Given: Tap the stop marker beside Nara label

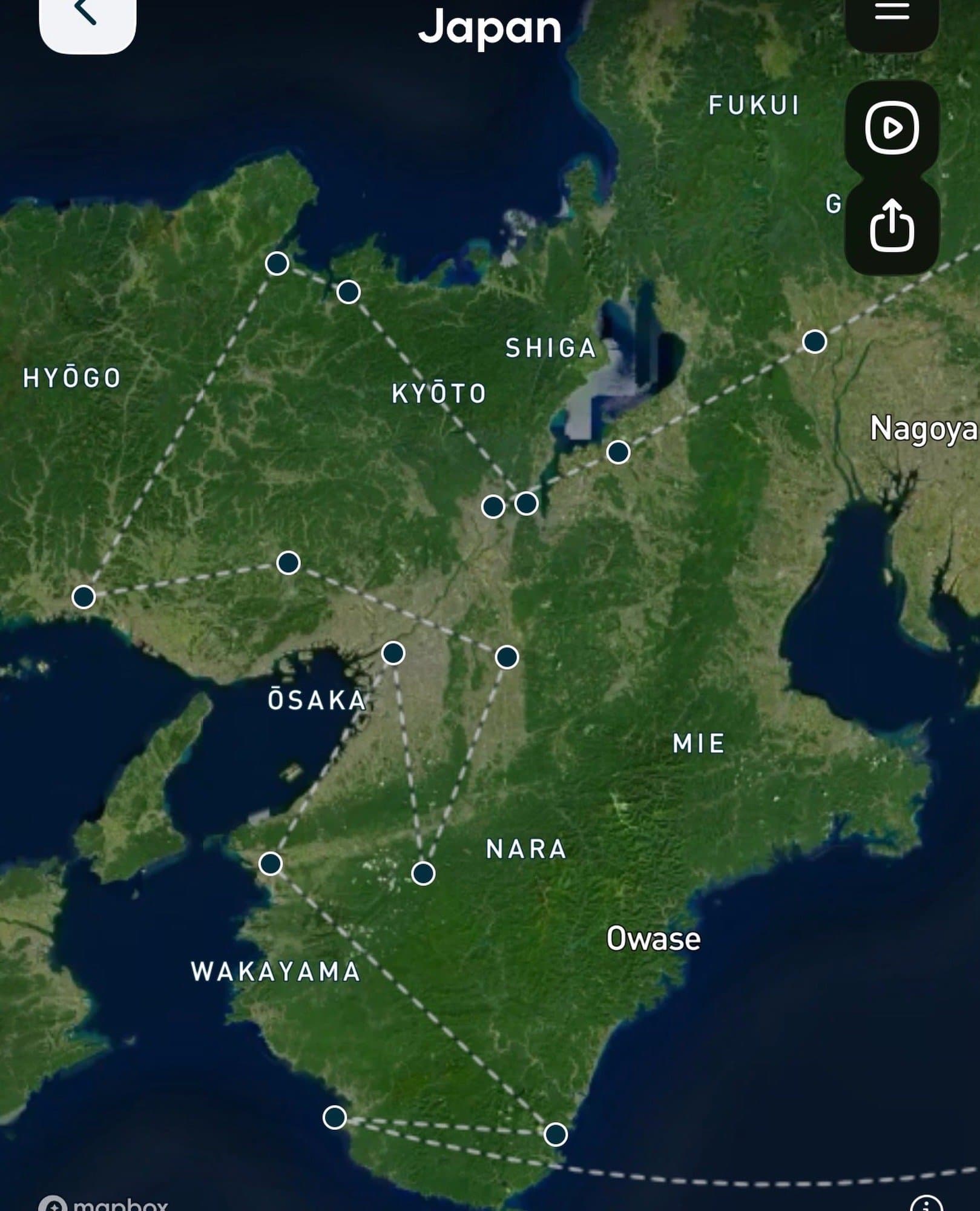Looking at the screenshot, I should (x=423, y=873).
